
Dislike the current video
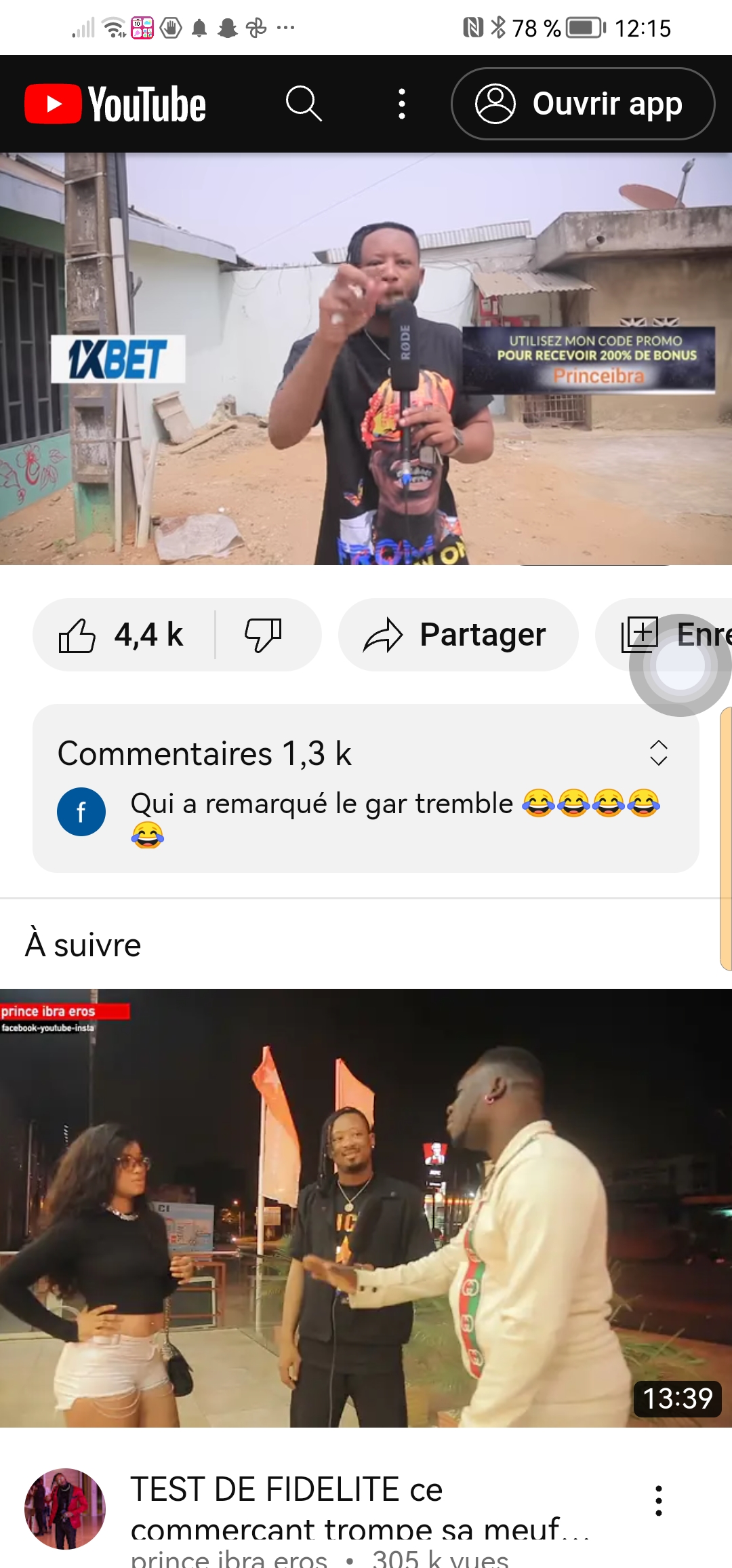[263, 635]
